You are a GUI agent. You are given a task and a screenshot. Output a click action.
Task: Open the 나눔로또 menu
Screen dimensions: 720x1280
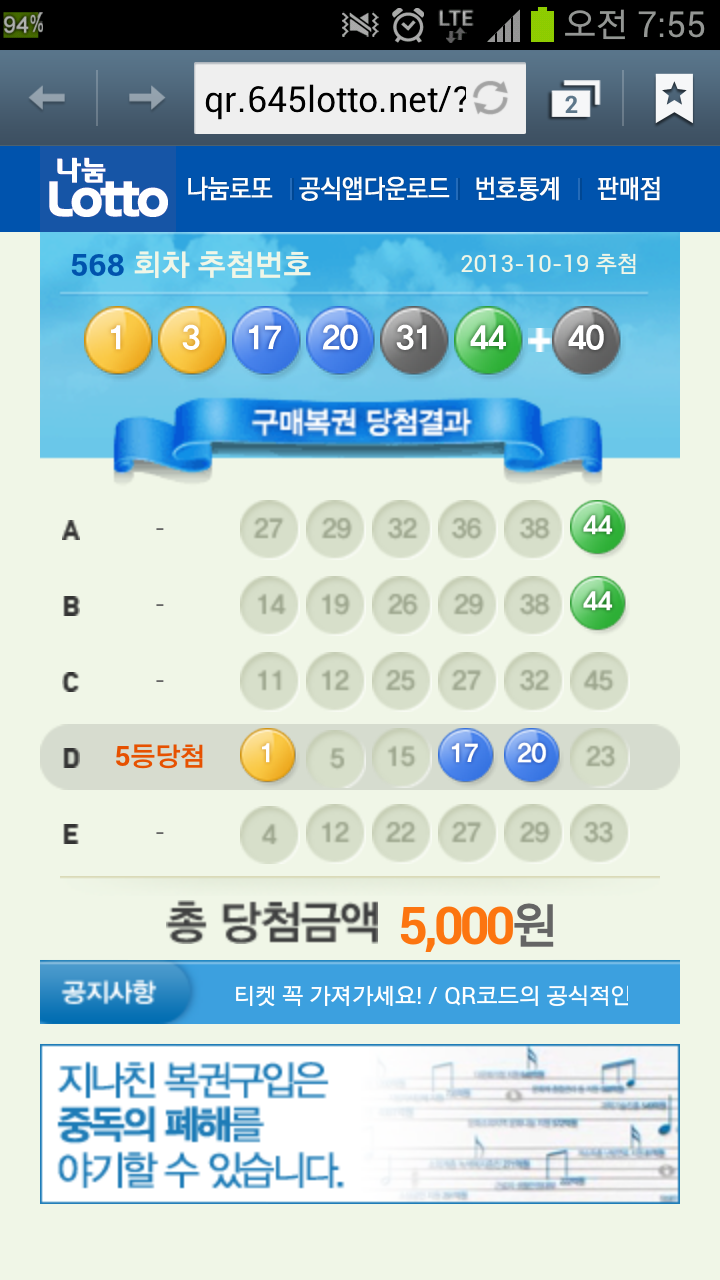click(230, 189)
